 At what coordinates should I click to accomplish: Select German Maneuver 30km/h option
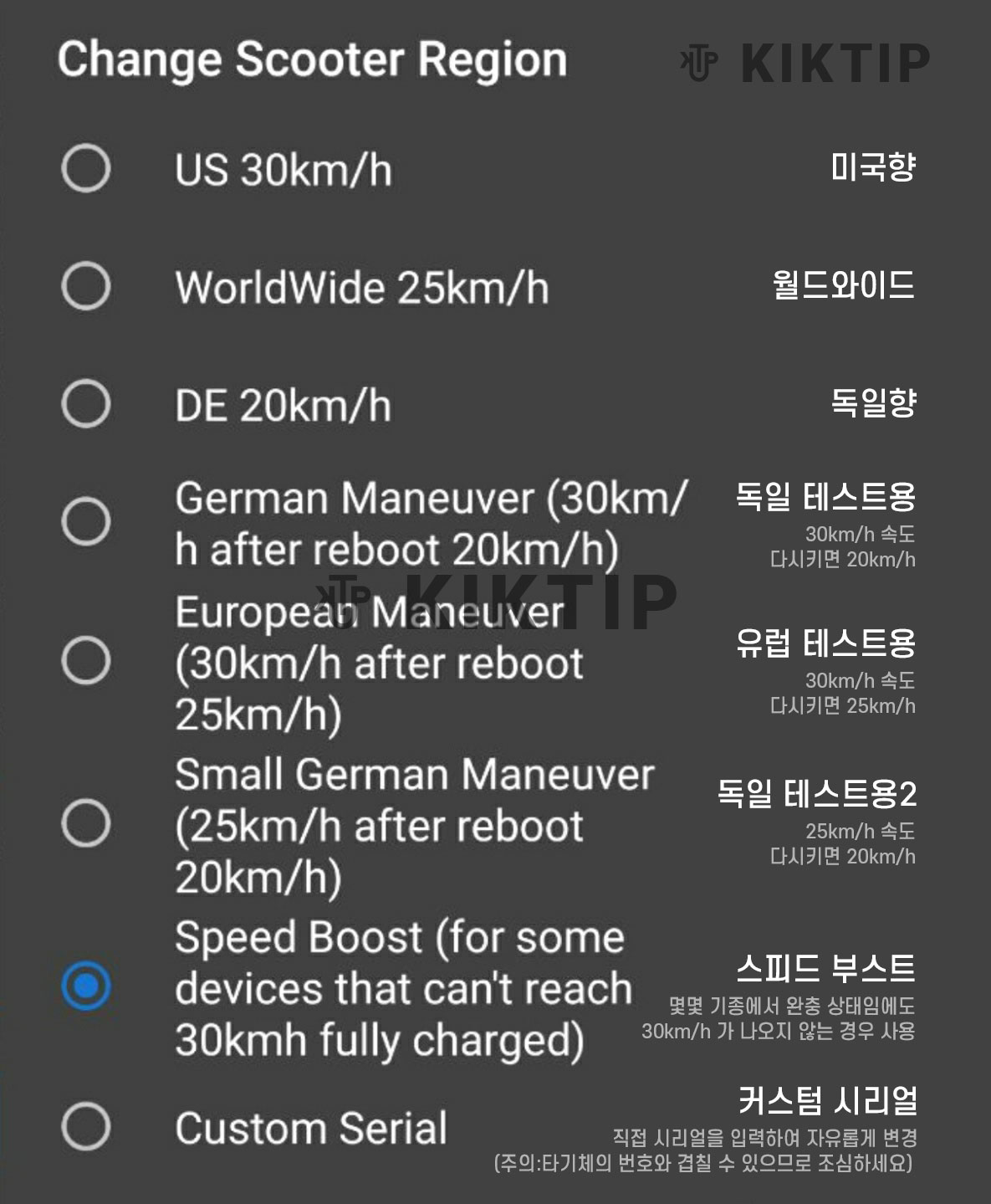(86, 521)
